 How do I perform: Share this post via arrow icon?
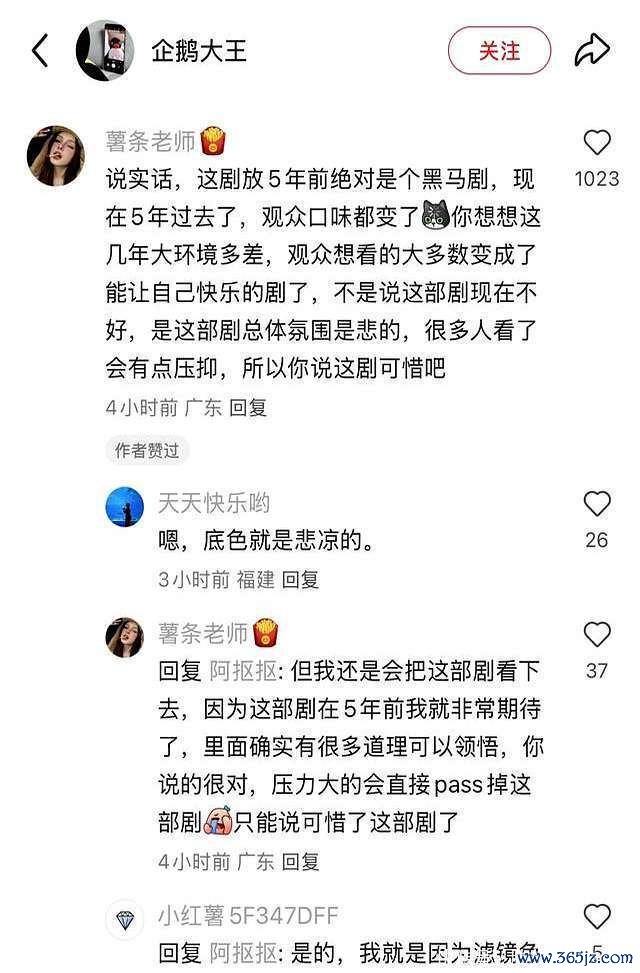(x=592, y=50)
